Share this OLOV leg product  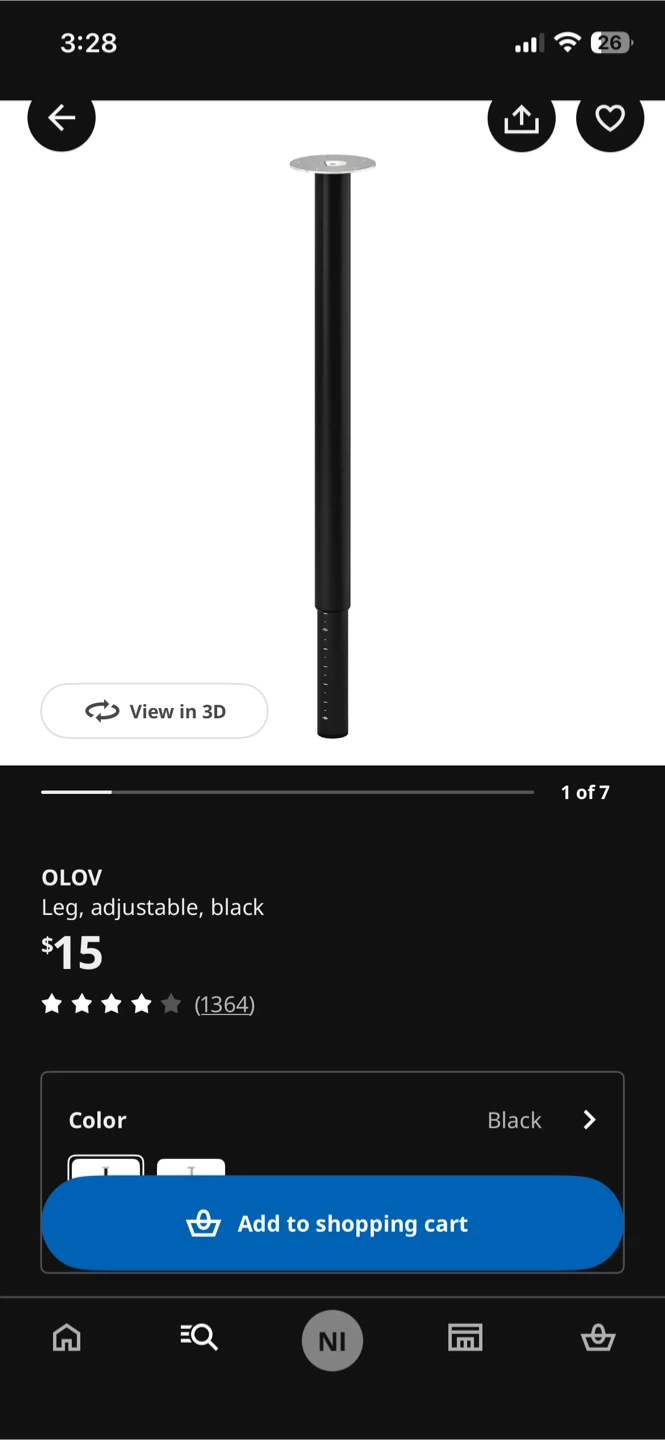tap(521, 119)
